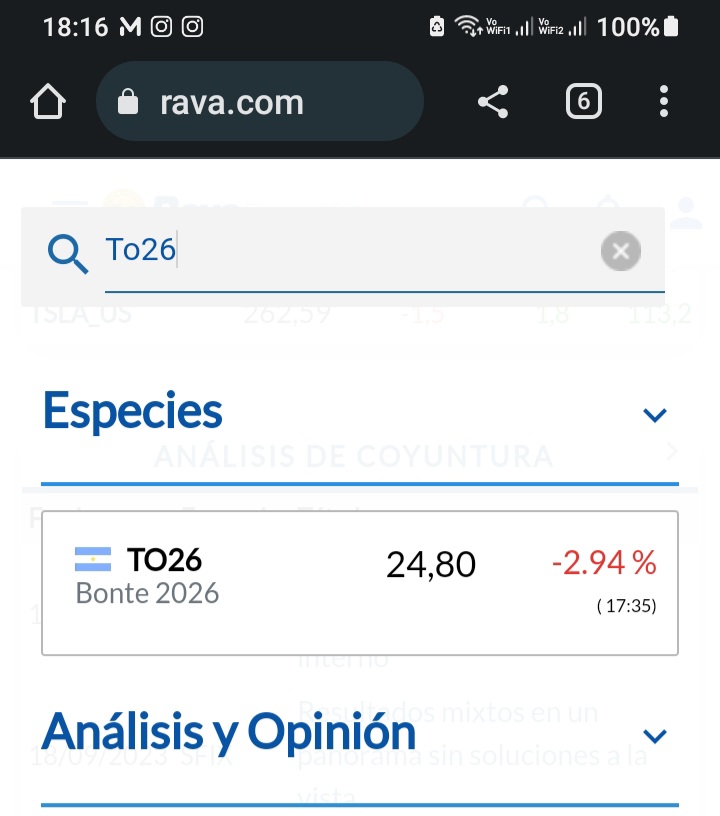Open the browser's three-dot overflow menu
The image size is (720, 816).
coord(663,101)
